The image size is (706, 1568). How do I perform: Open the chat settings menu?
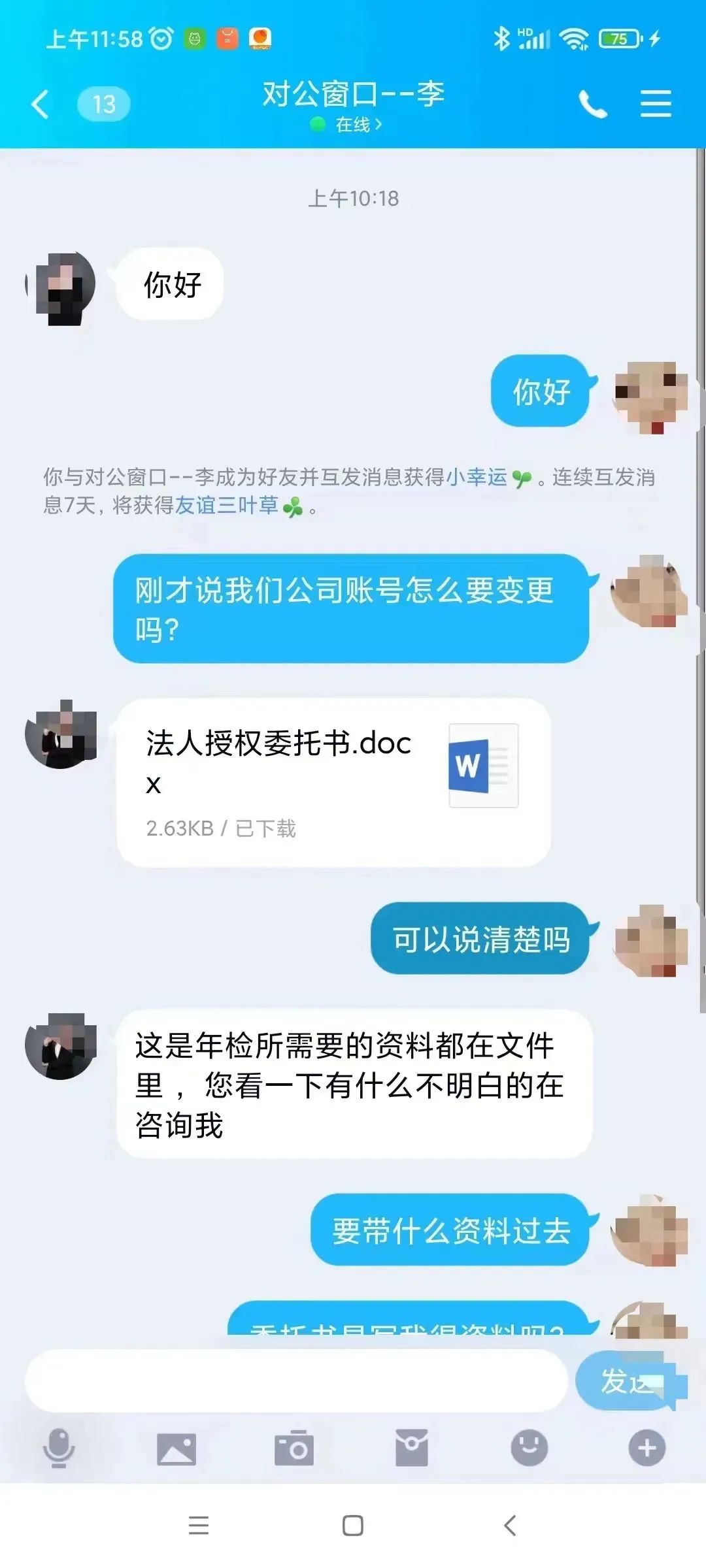[655, 105]
